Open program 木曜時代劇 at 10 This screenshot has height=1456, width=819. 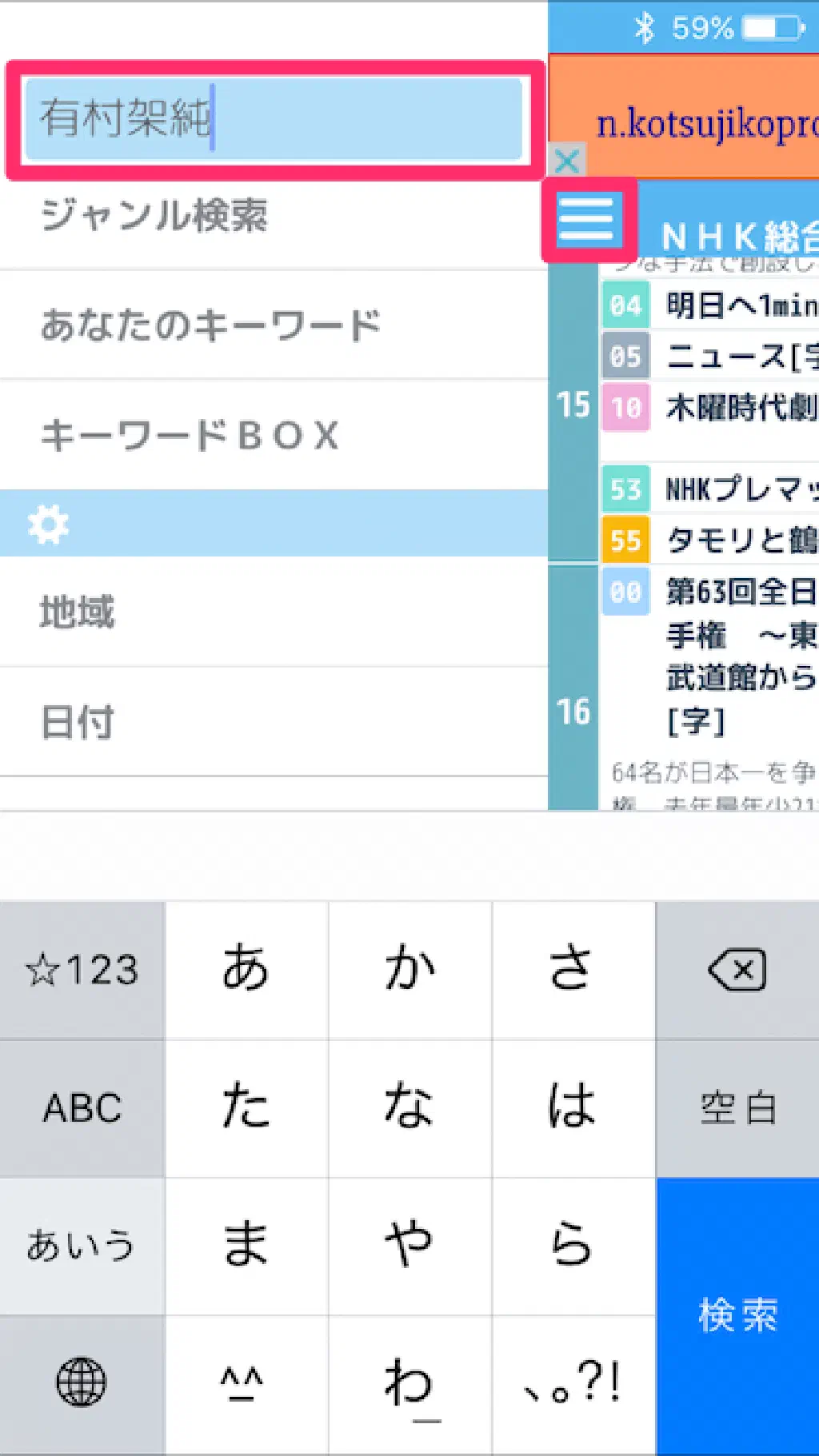740,408
